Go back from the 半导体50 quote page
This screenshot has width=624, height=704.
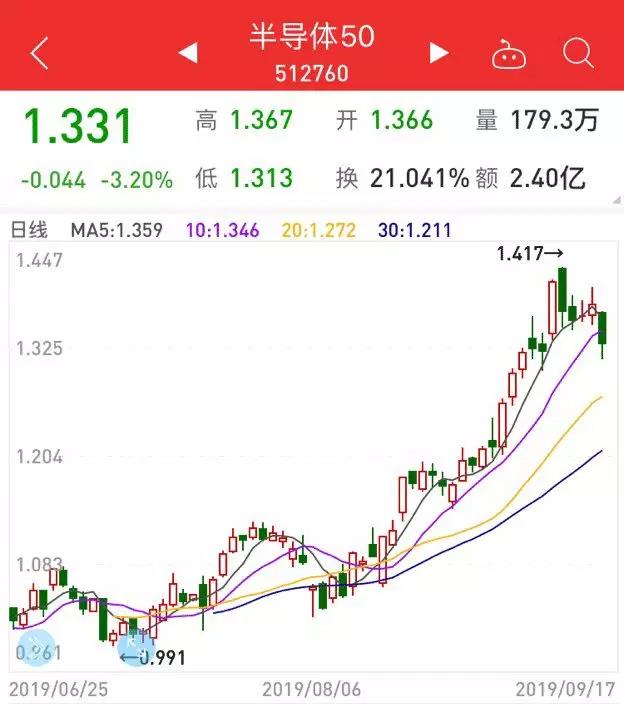pyautogui.click(x=39, y=53)
